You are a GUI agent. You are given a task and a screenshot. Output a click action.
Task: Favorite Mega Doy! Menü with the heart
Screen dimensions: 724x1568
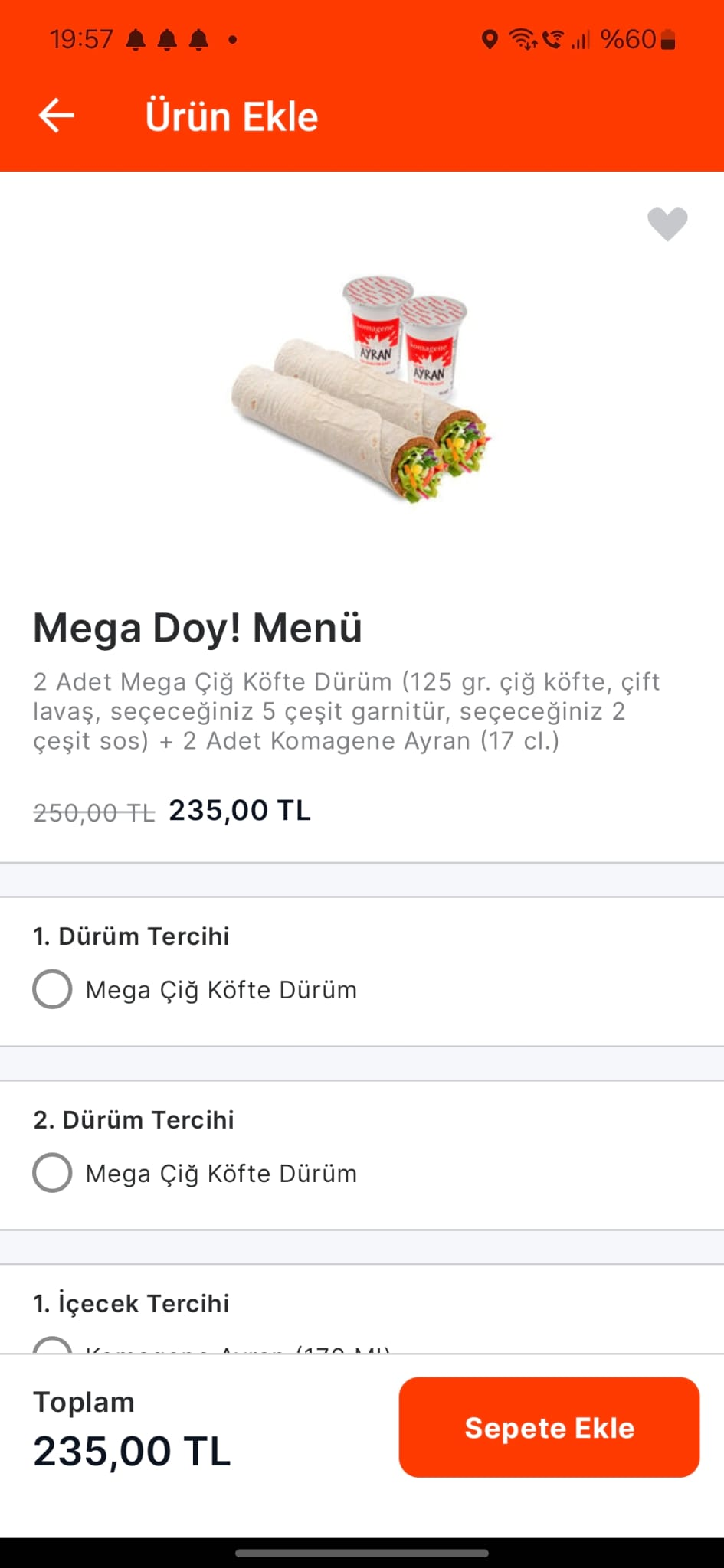[667, 224]
